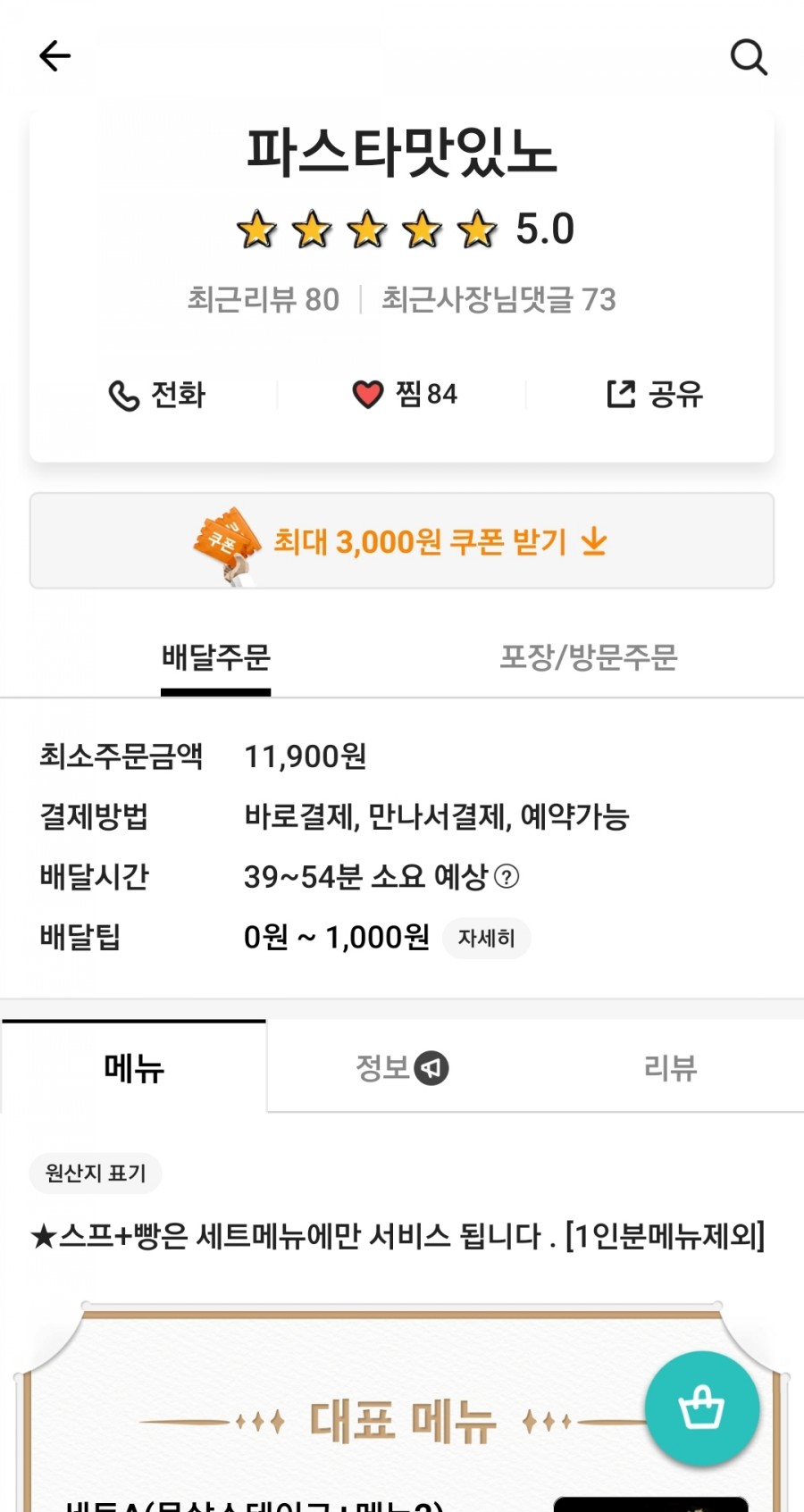Add this store to 찜 favorites

(x=404, y=394)
